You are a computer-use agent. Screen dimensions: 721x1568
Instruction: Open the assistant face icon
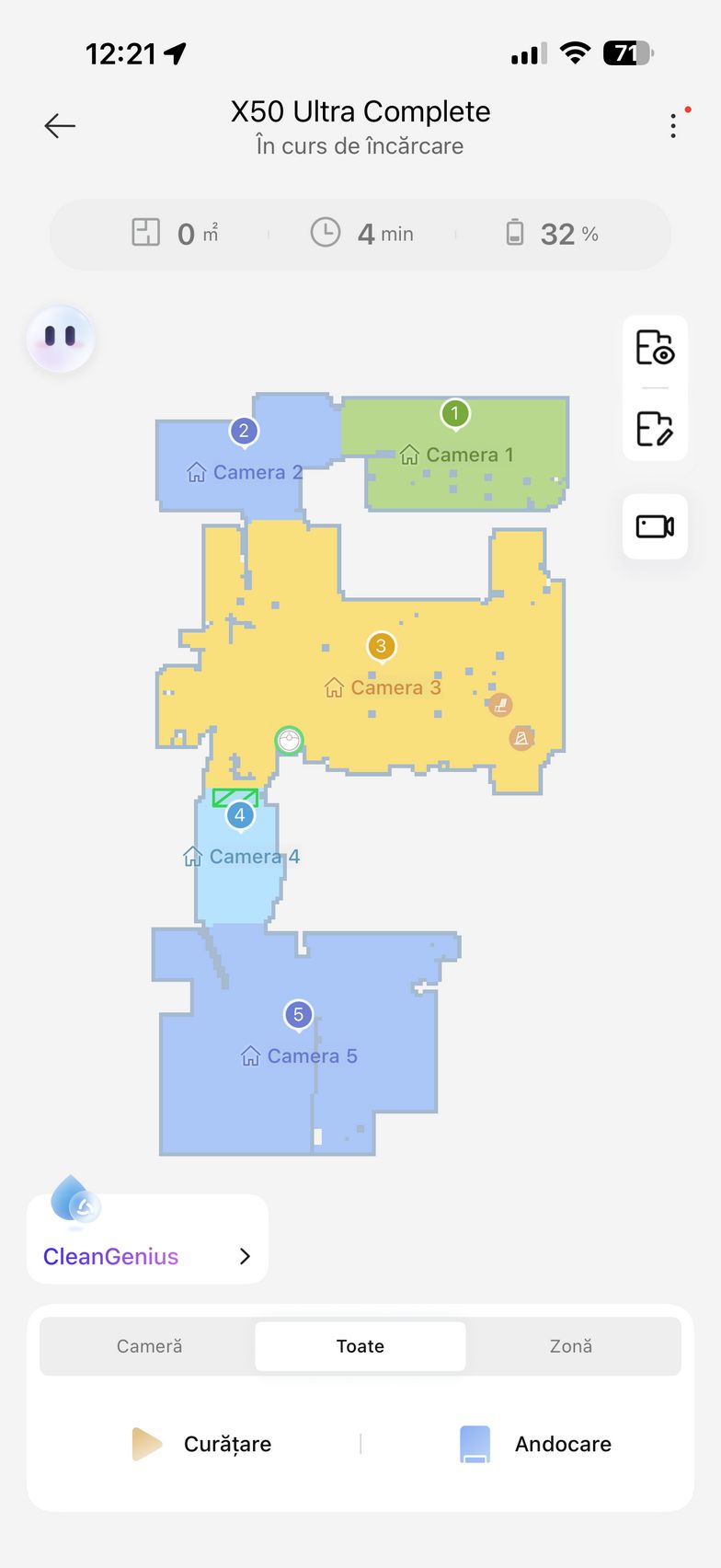point(61,339)
